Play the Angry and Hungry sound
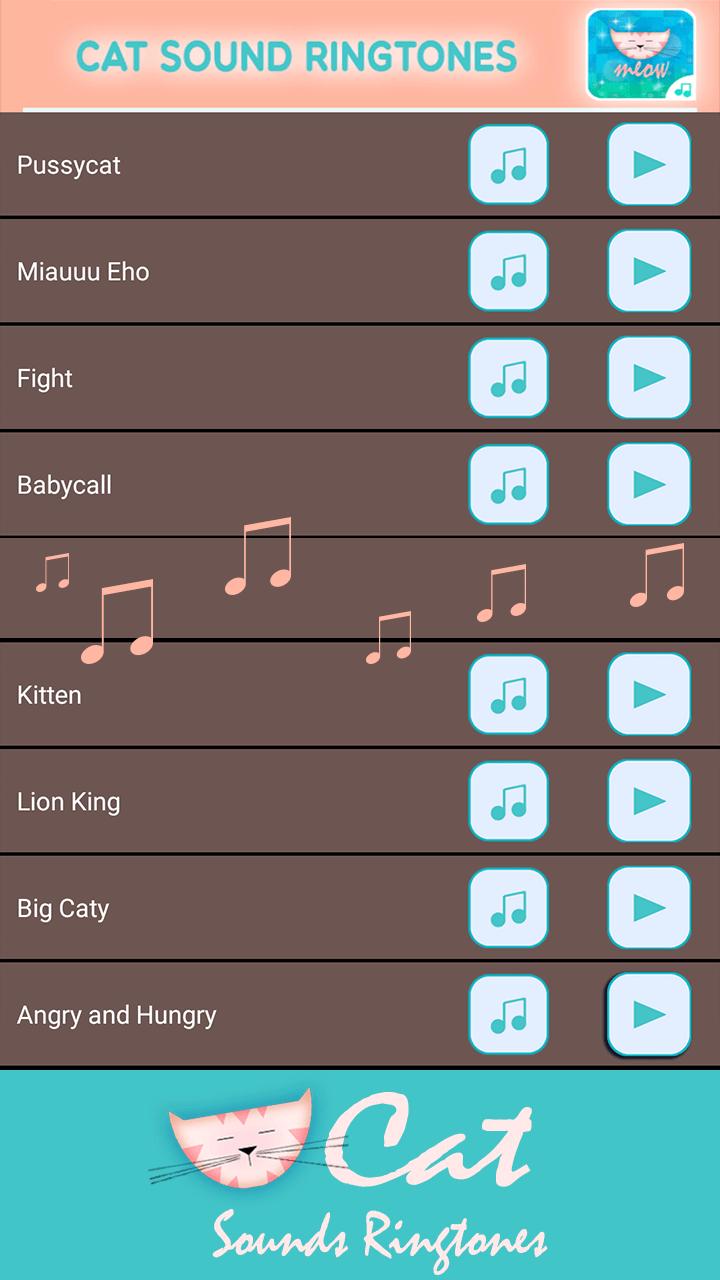Screen dimensions: 720x1280 [x=649, y=1014]
